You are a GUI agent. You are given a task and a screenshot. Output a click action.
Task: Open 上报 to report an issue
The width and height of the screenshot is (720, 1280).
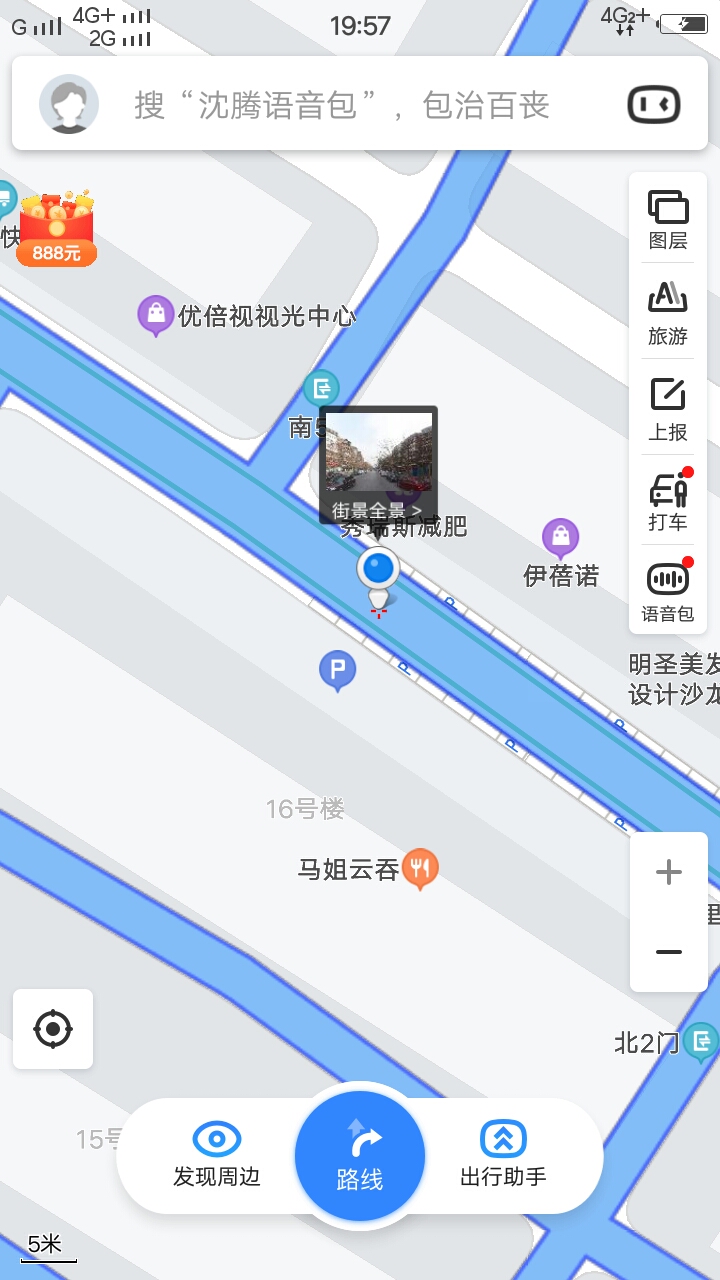click(x=668, y=409)
